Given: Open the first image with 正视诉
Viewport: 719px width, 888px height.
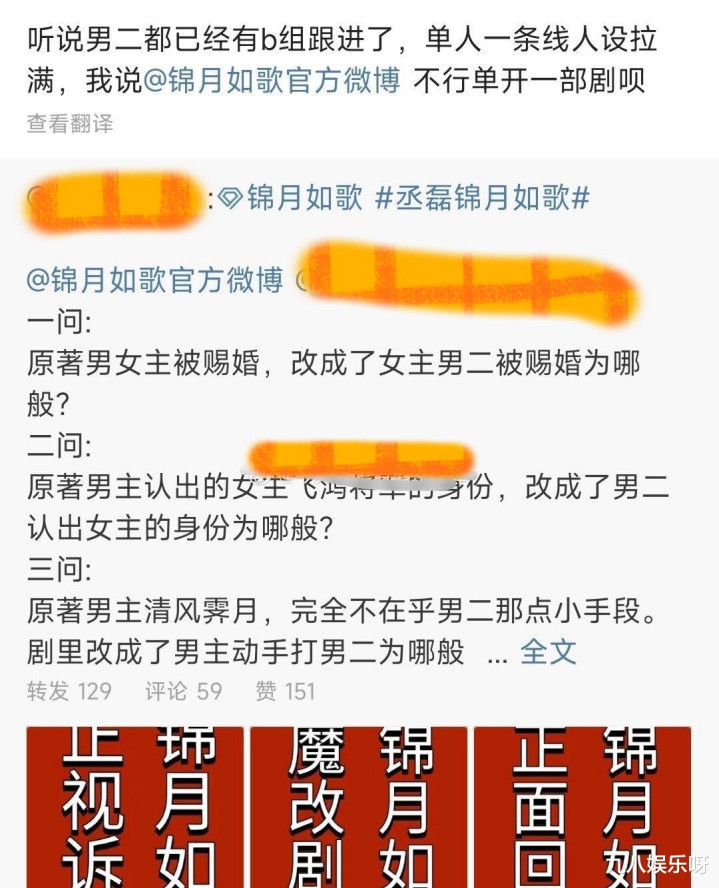Looking at the screenshot, I should click(x=135, y=806).
